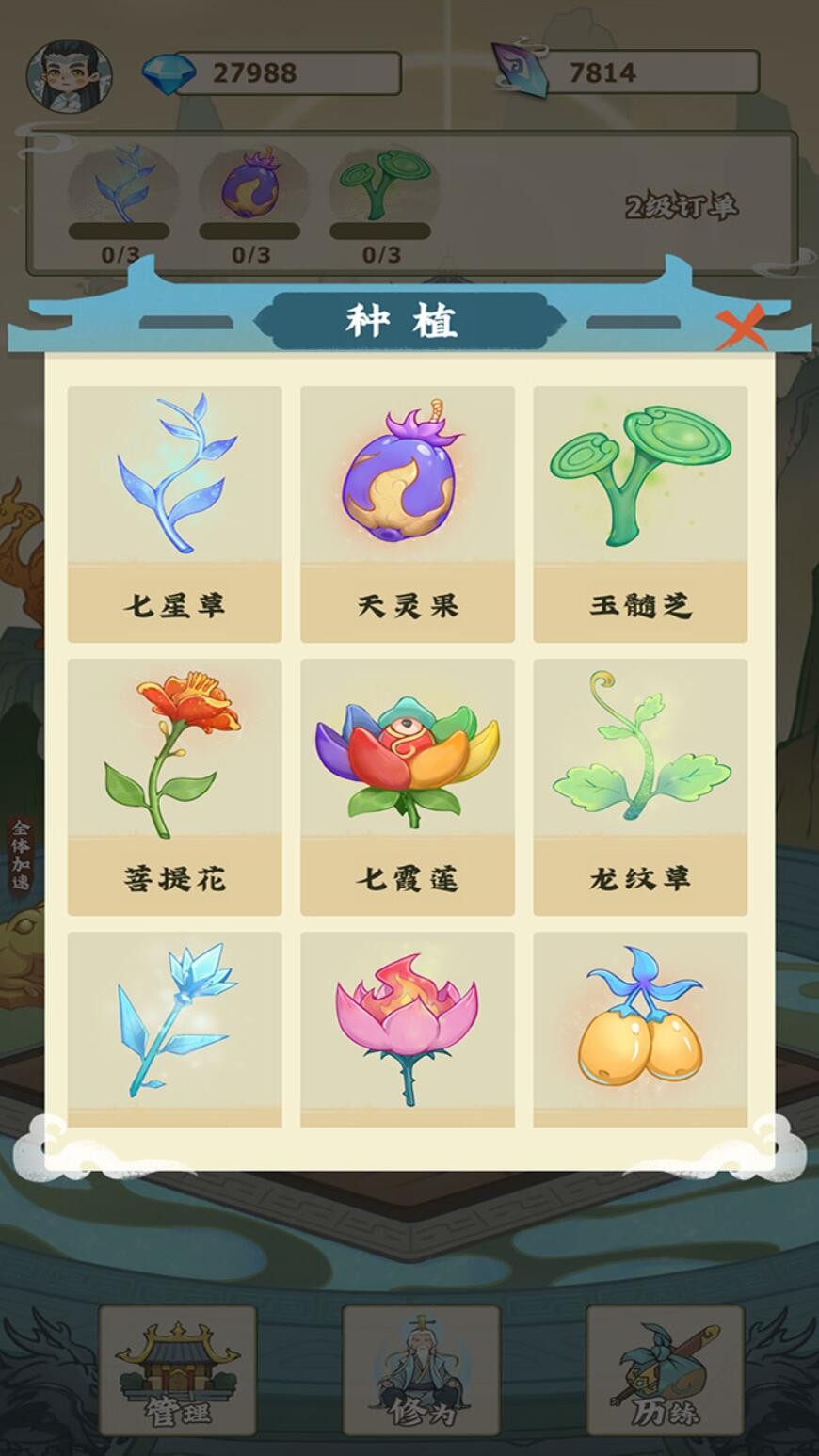Choose the 七霞莲 rainbow lotus
Viewport: 819px width, 1456px height.
pos(407,786)
